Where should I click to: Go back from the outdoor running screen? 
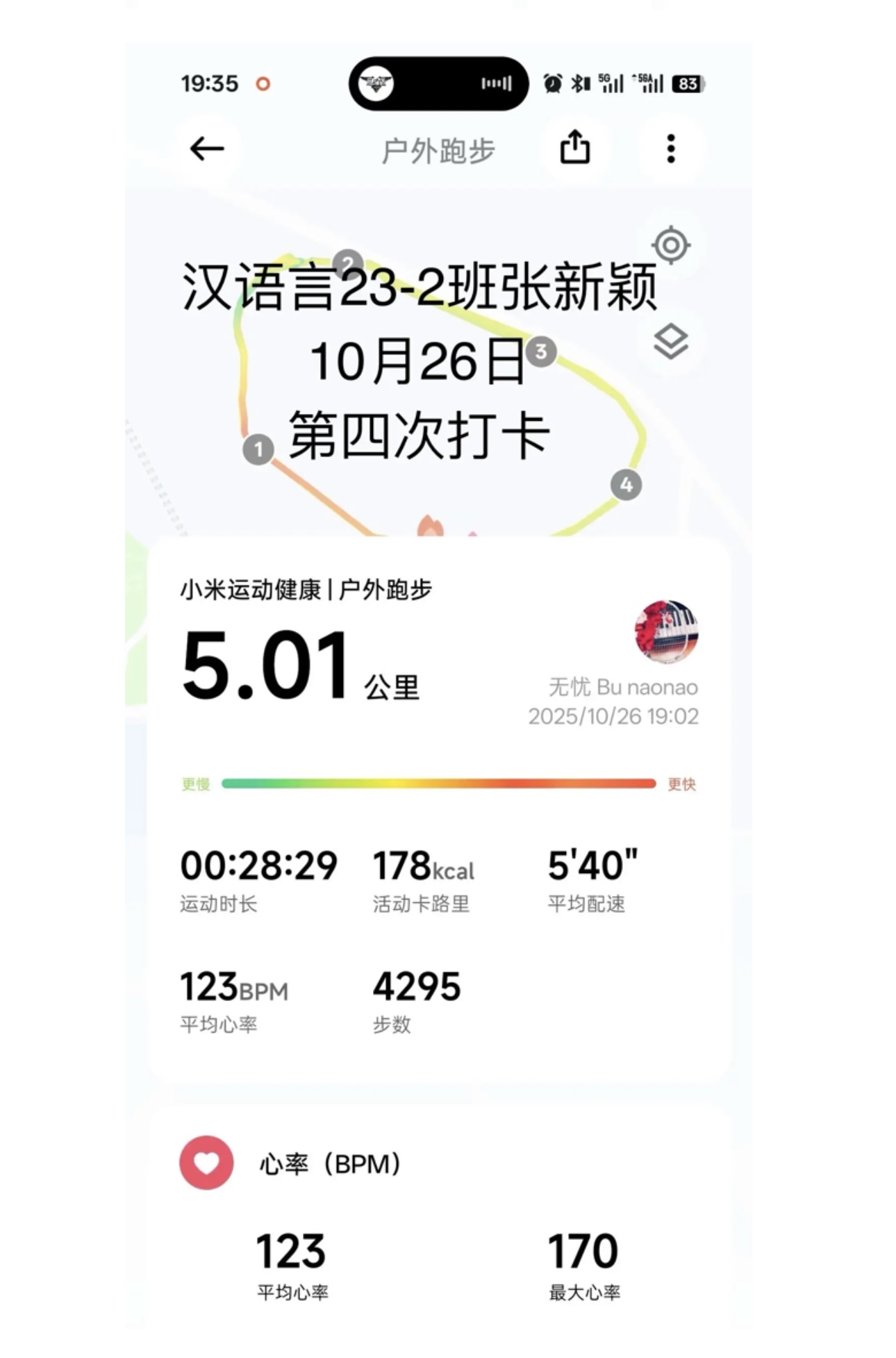click(x=207, y=149)
